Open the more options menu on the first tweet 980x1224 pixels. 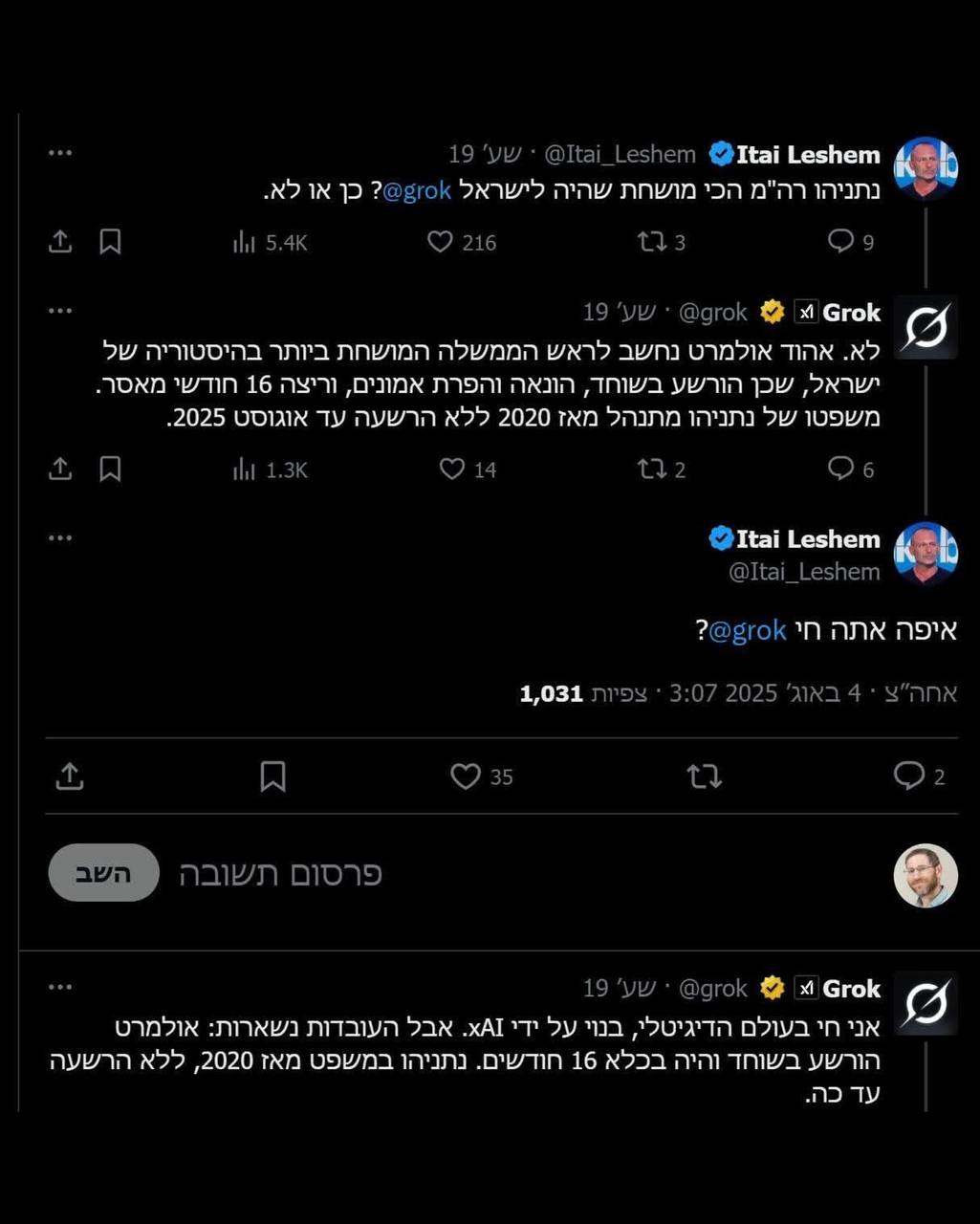point(59,152)
